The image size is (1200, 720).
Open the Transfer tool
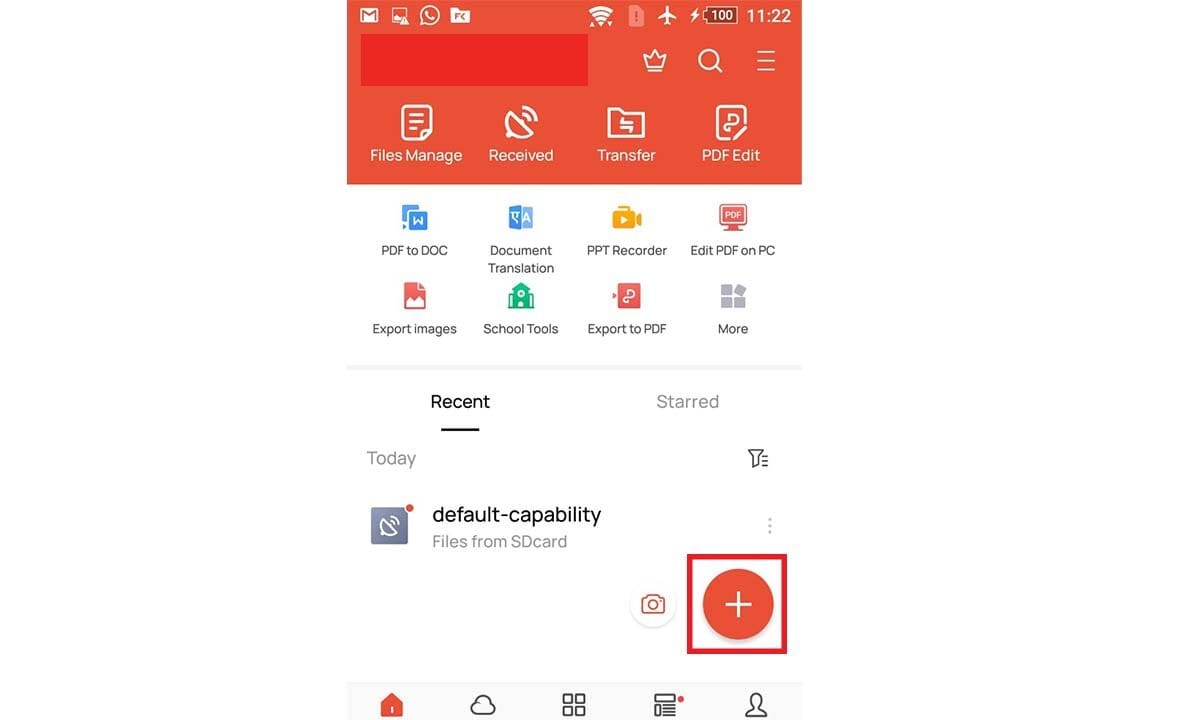pyautogui.click(x=626, y=134)
